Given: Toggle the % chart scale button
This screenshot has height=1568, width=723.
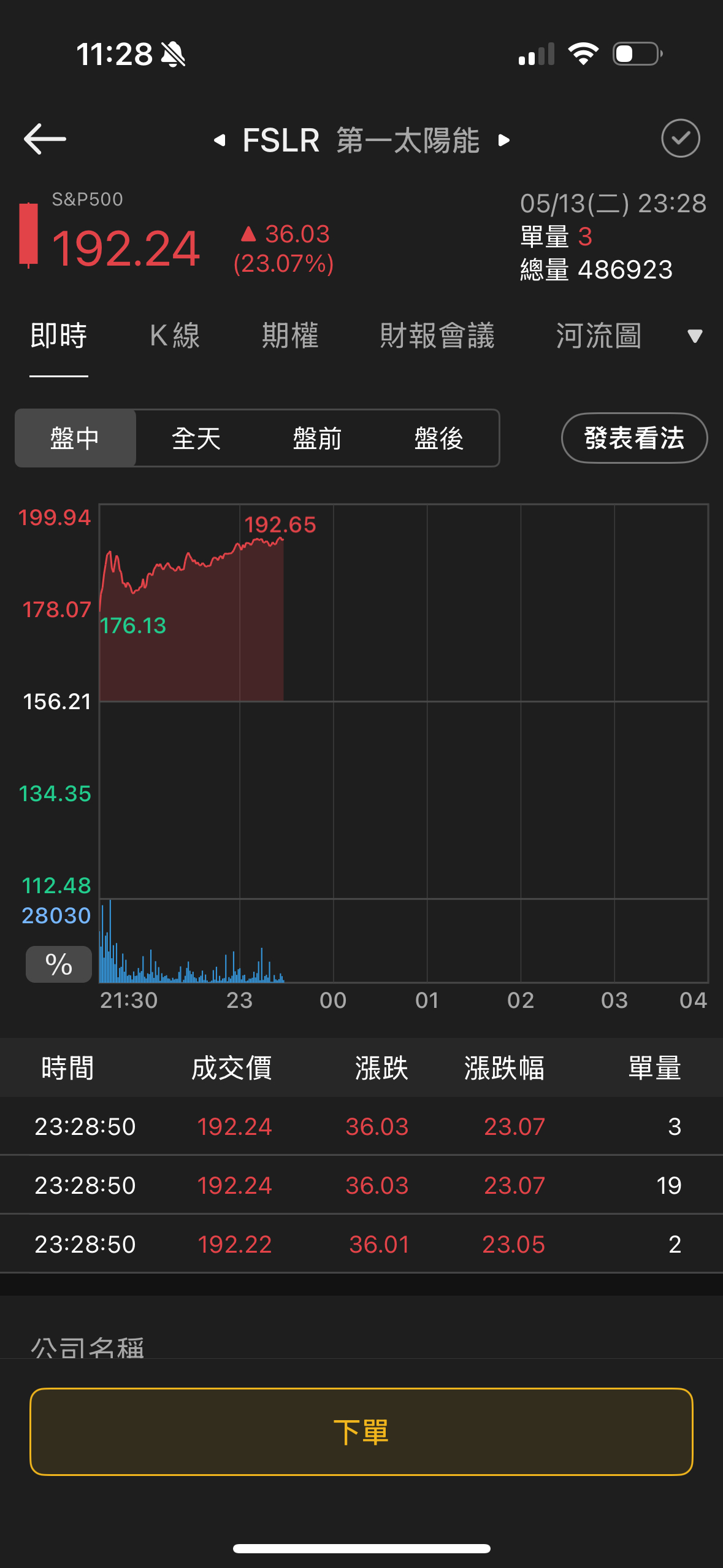Looking at the screenshot, I should pyautogui.click(x=59, y=964).
